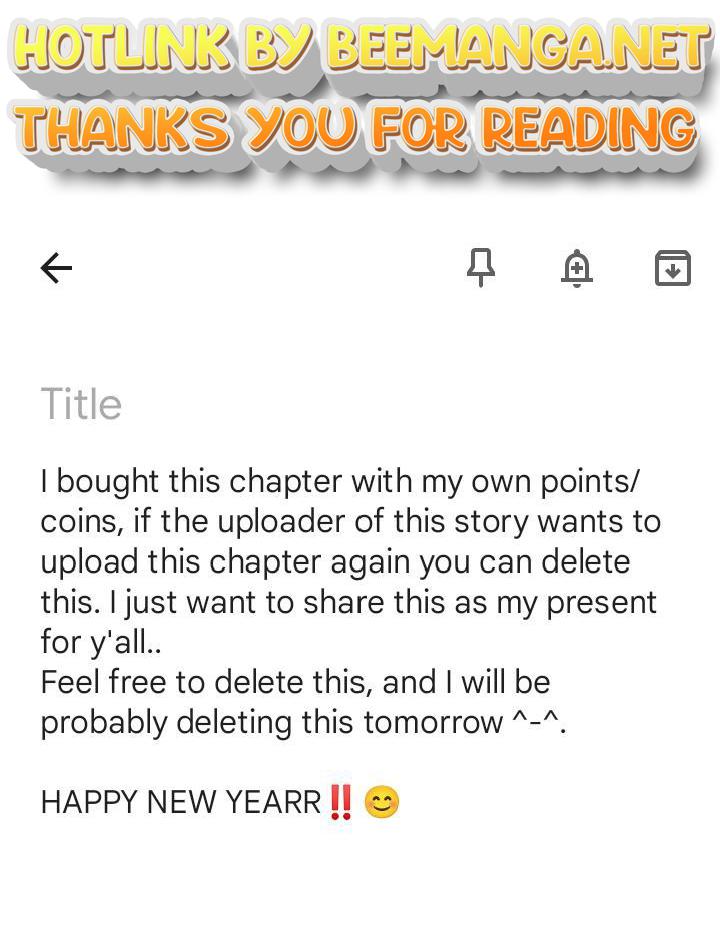Pin this note
This screenshot has height=929, width=720.
[x=481, y=267]
